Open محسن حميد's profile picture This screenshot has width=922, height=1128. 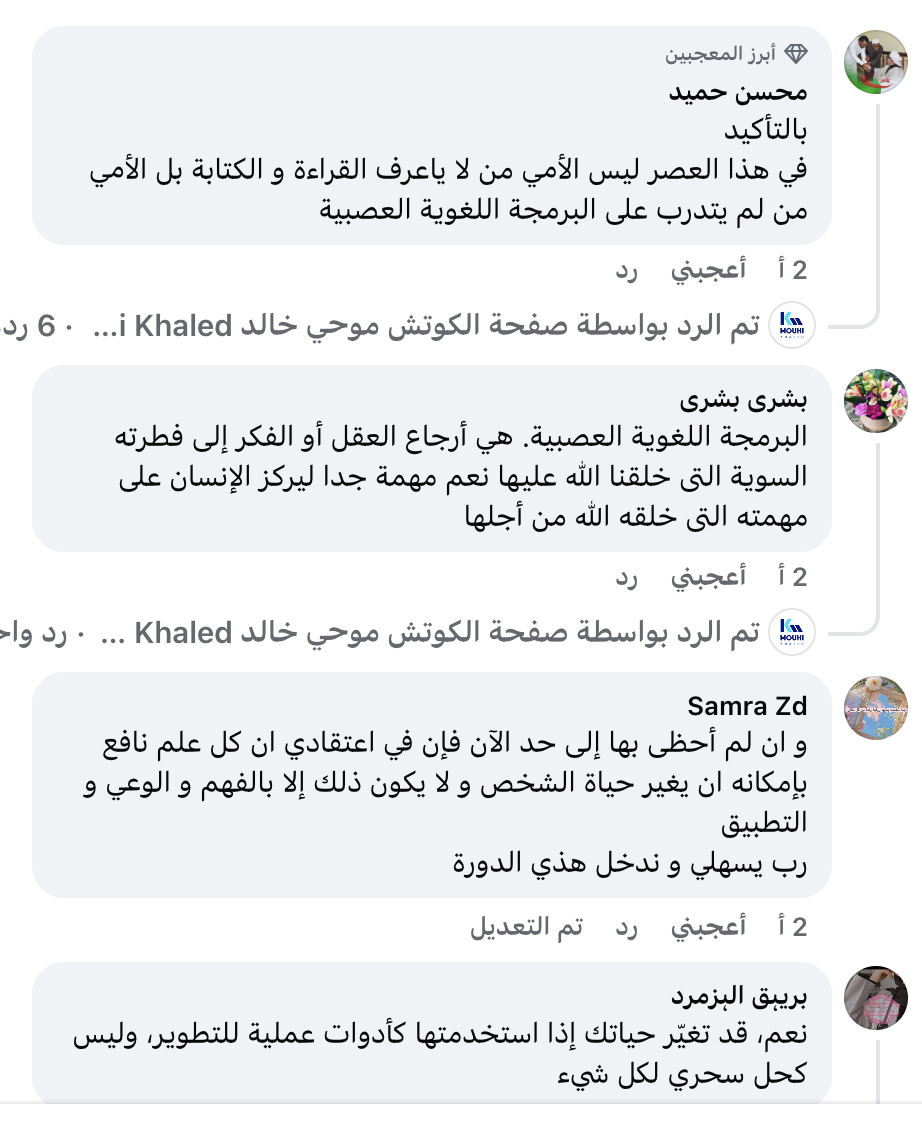tap(876, 62)
